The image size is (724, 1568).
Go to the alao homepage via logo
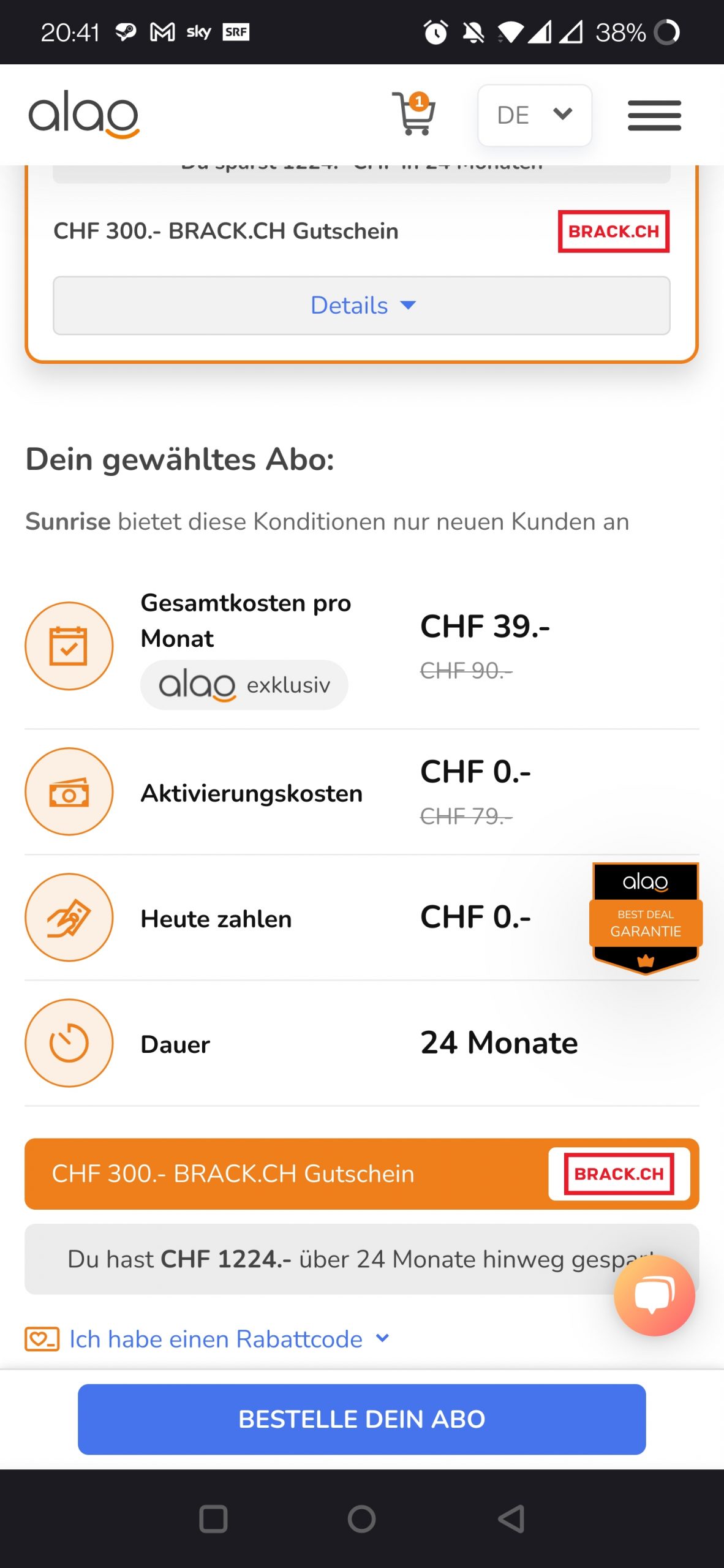coord(84,114)
